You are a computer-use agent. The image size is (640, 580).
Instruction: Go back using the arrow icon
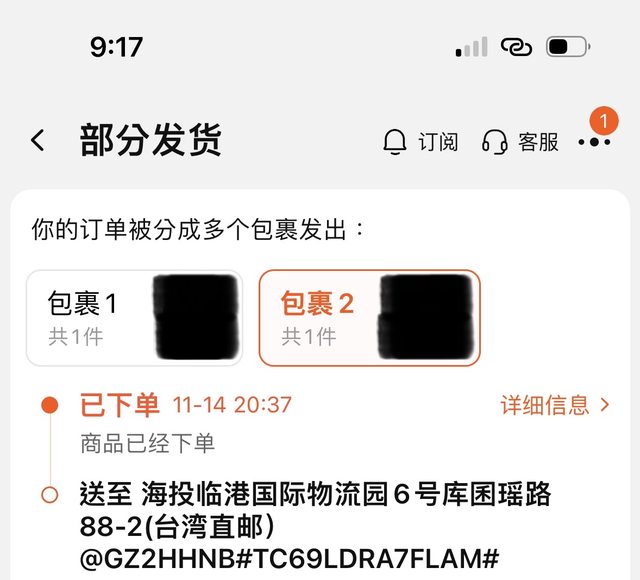click(38, 141)
